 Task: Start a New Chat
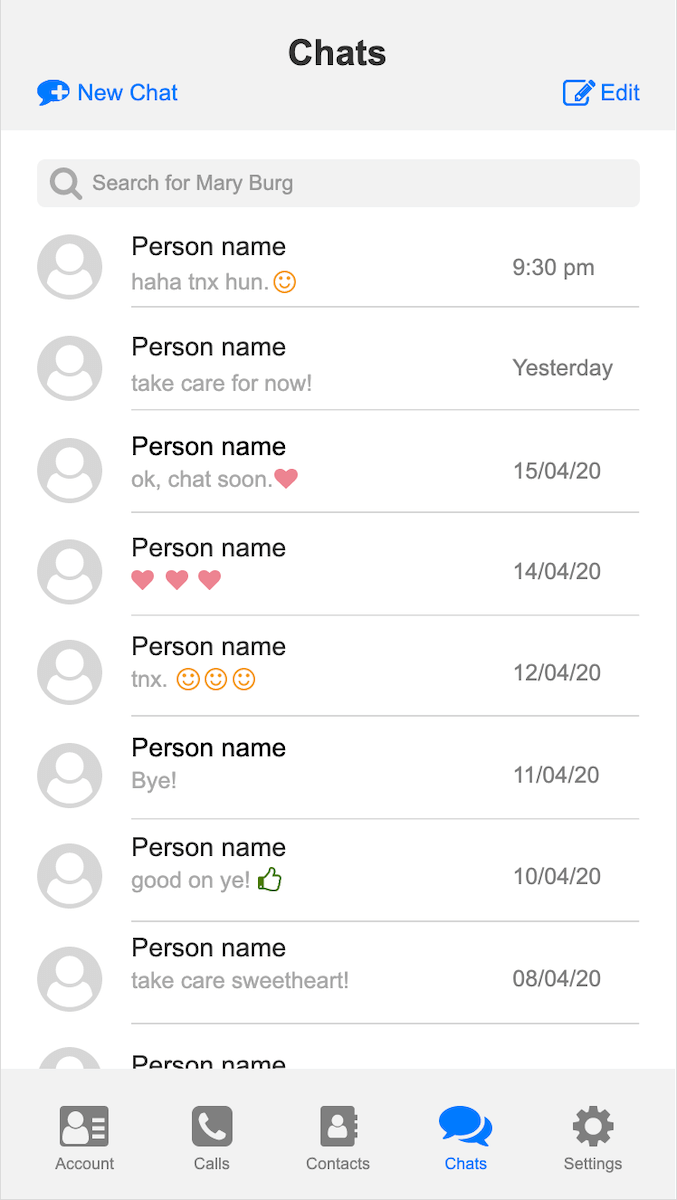point(108,93)
